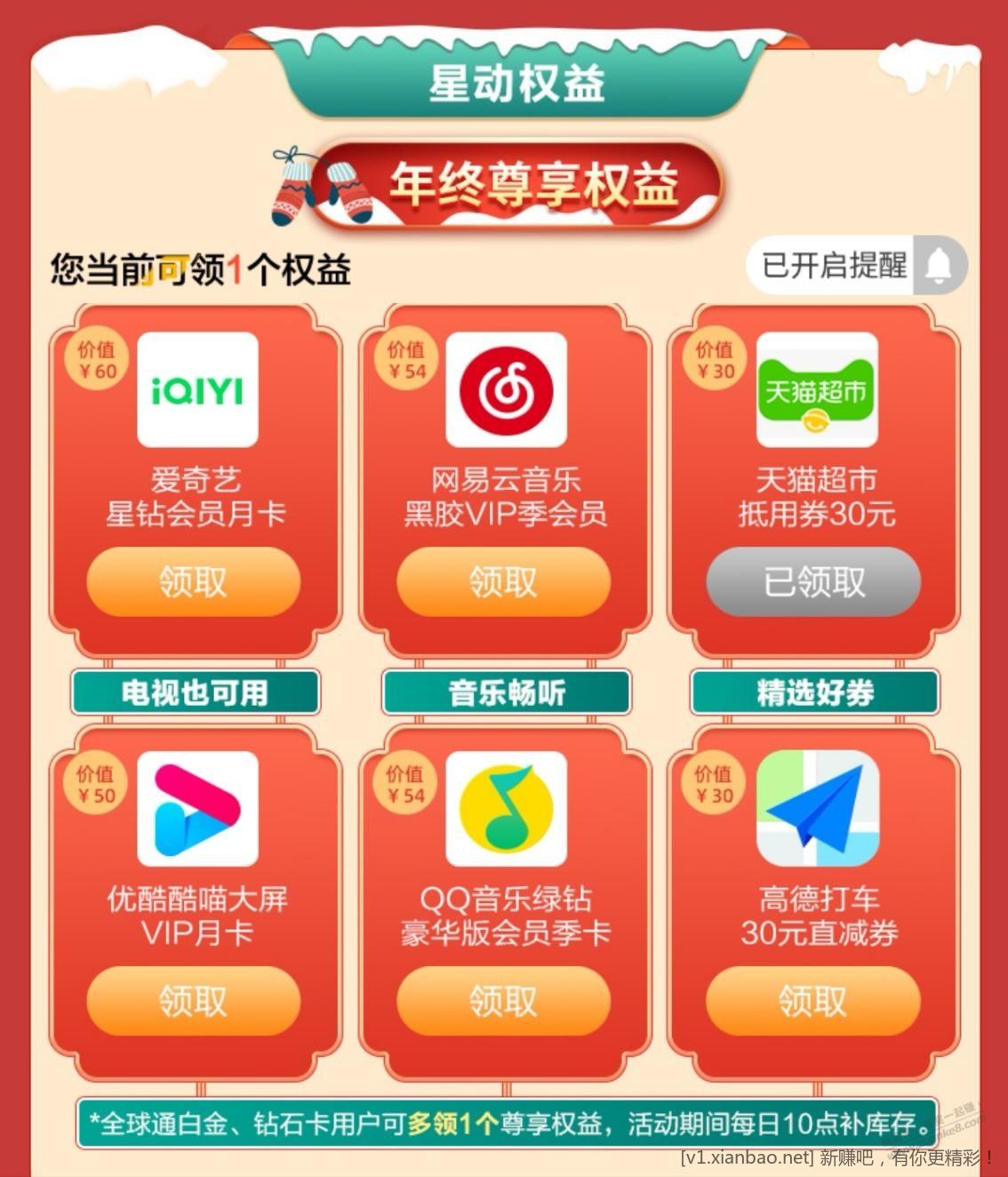The width and height of the screenshot is (1008, 1177).
Task: Claim the Amap taxi 30 yuan coupon
Action: click(x=813, y=1001)
